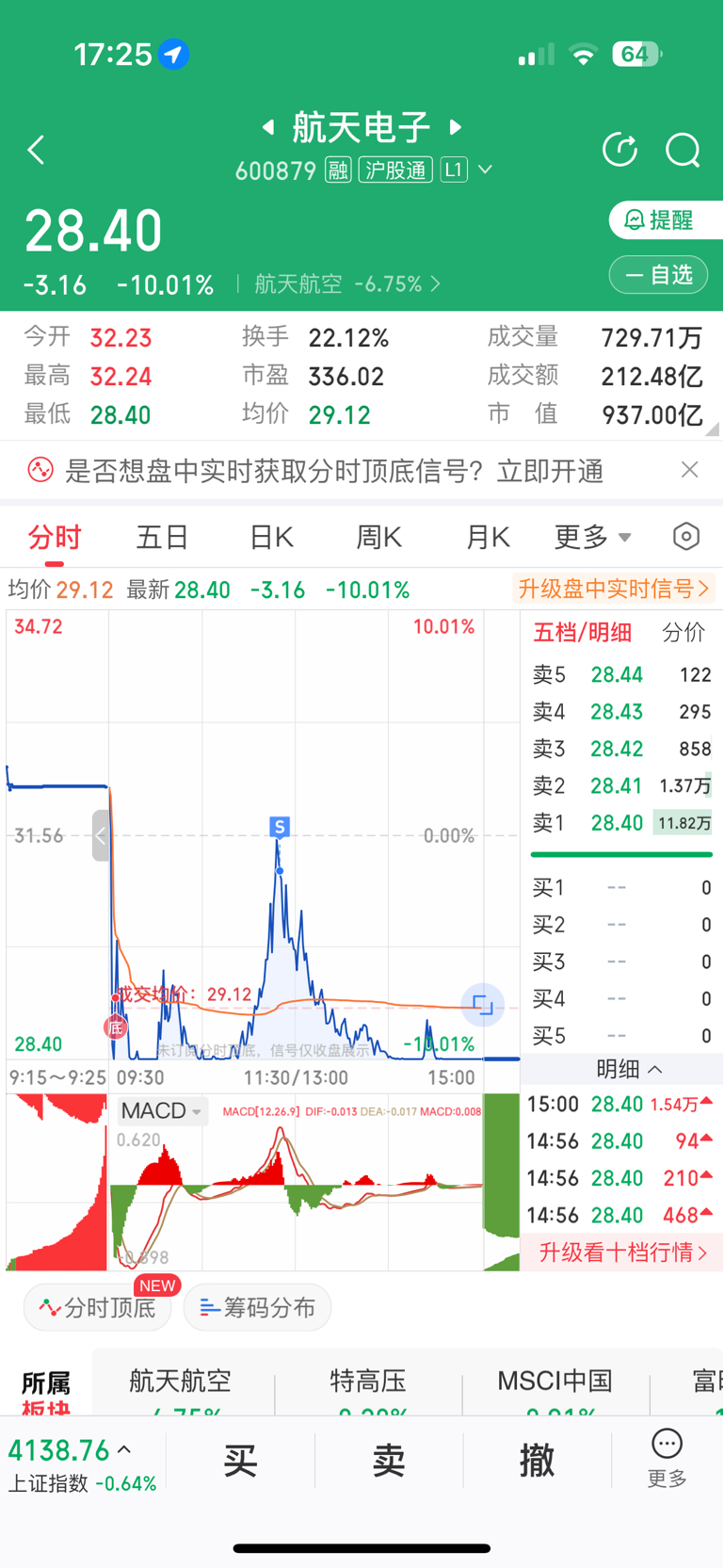Dismiss the 分时顶底信号 banner

pyautogui.click(x=690, y=470)
